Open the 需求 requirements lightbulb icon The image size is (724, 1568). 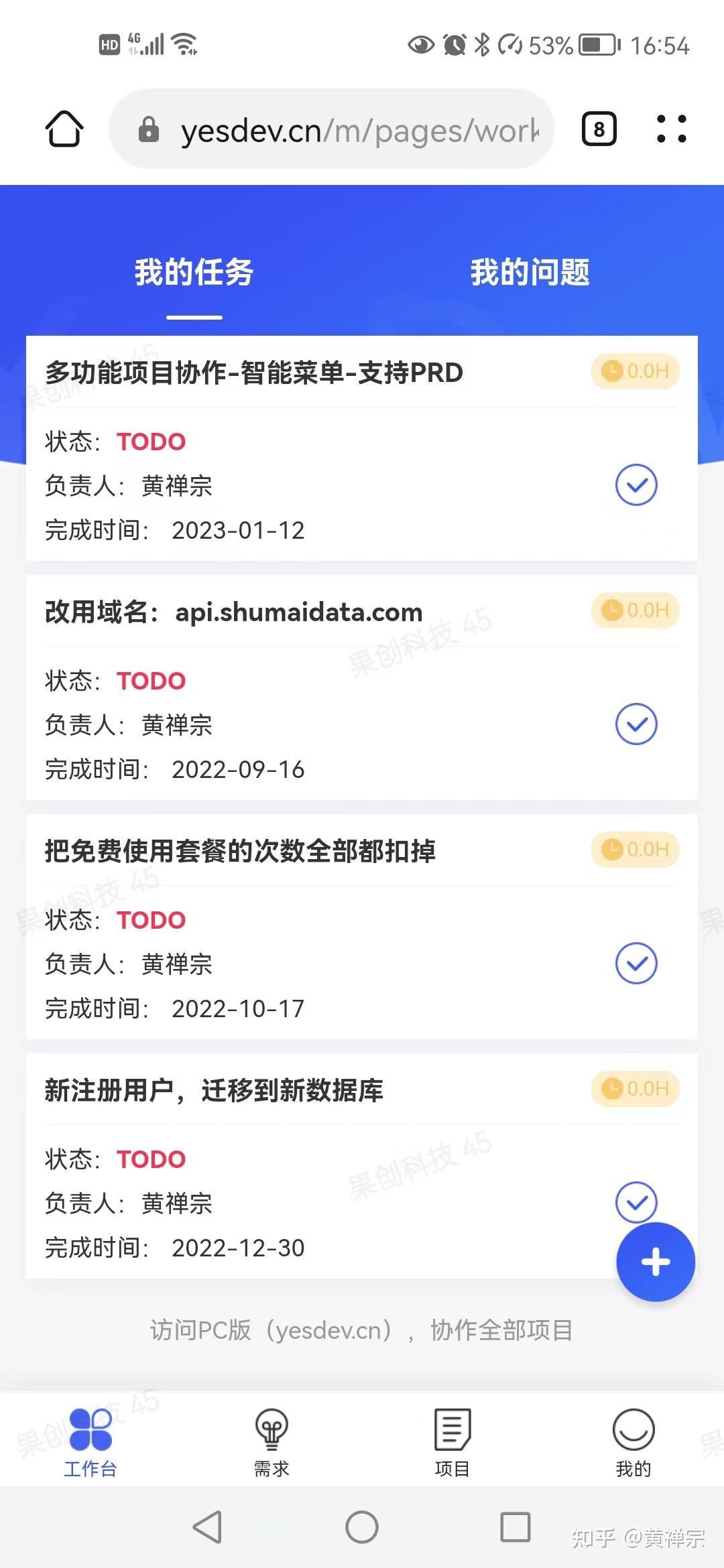coord(270,1434)
